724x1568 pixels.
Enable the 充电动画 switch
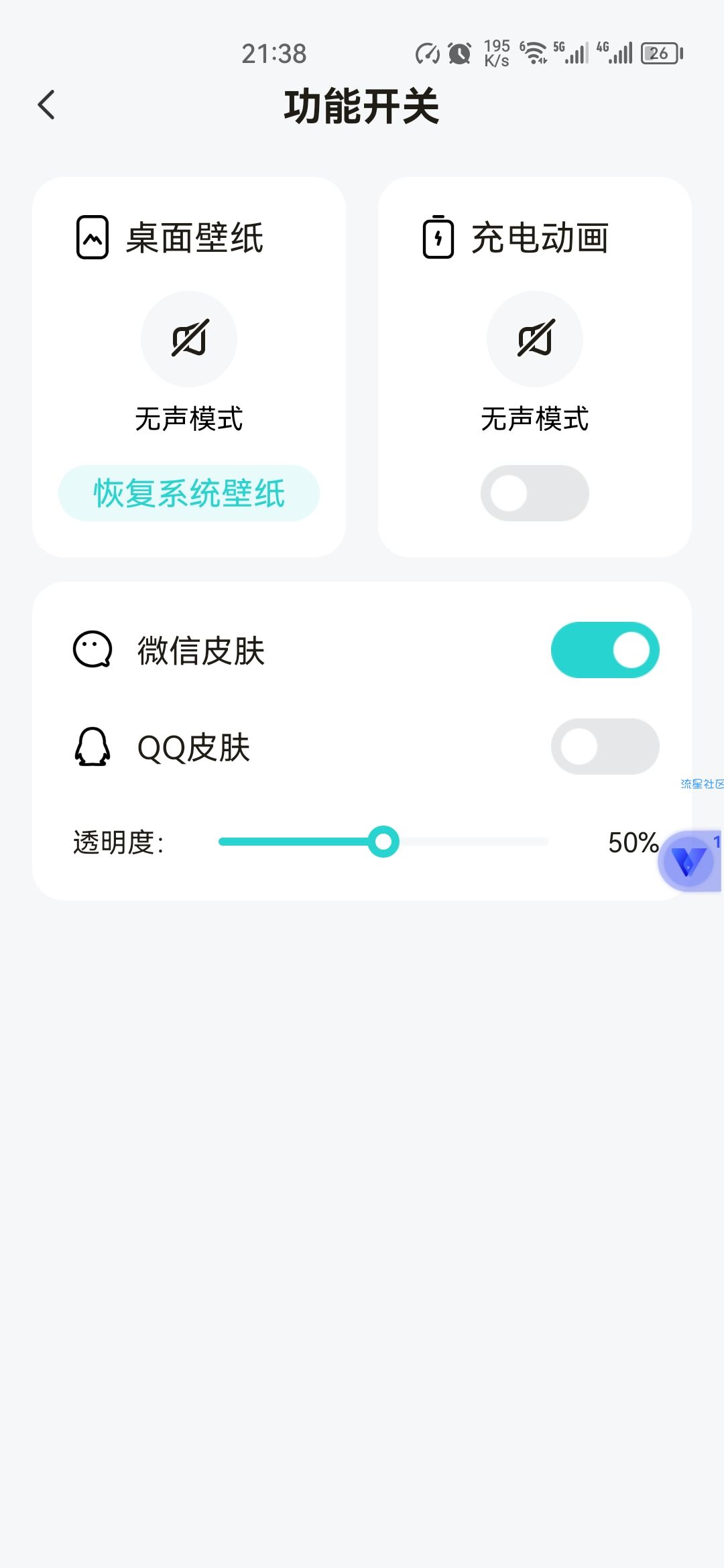(535, 493)
